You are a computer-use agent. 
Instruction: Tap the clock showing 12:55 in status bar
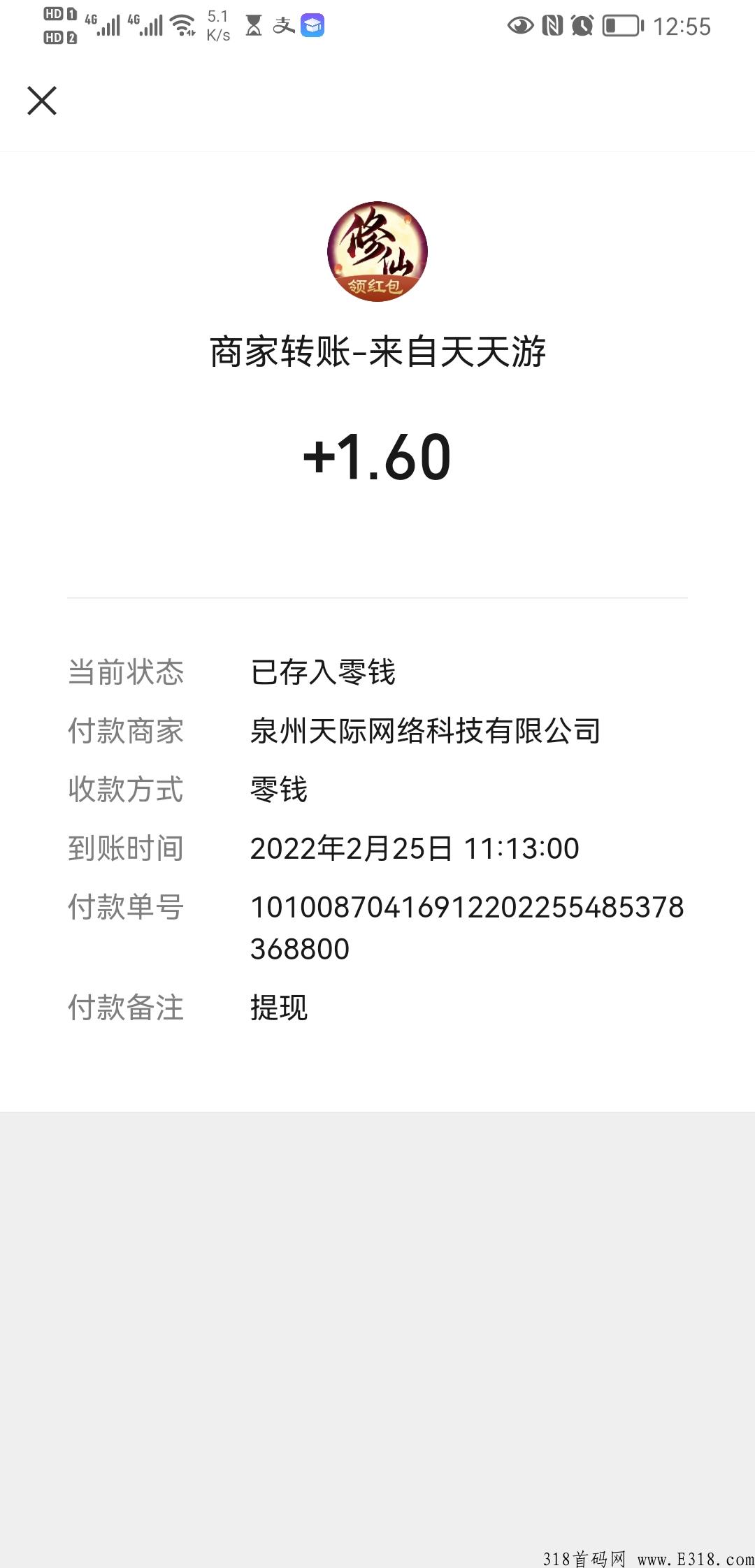681,26
